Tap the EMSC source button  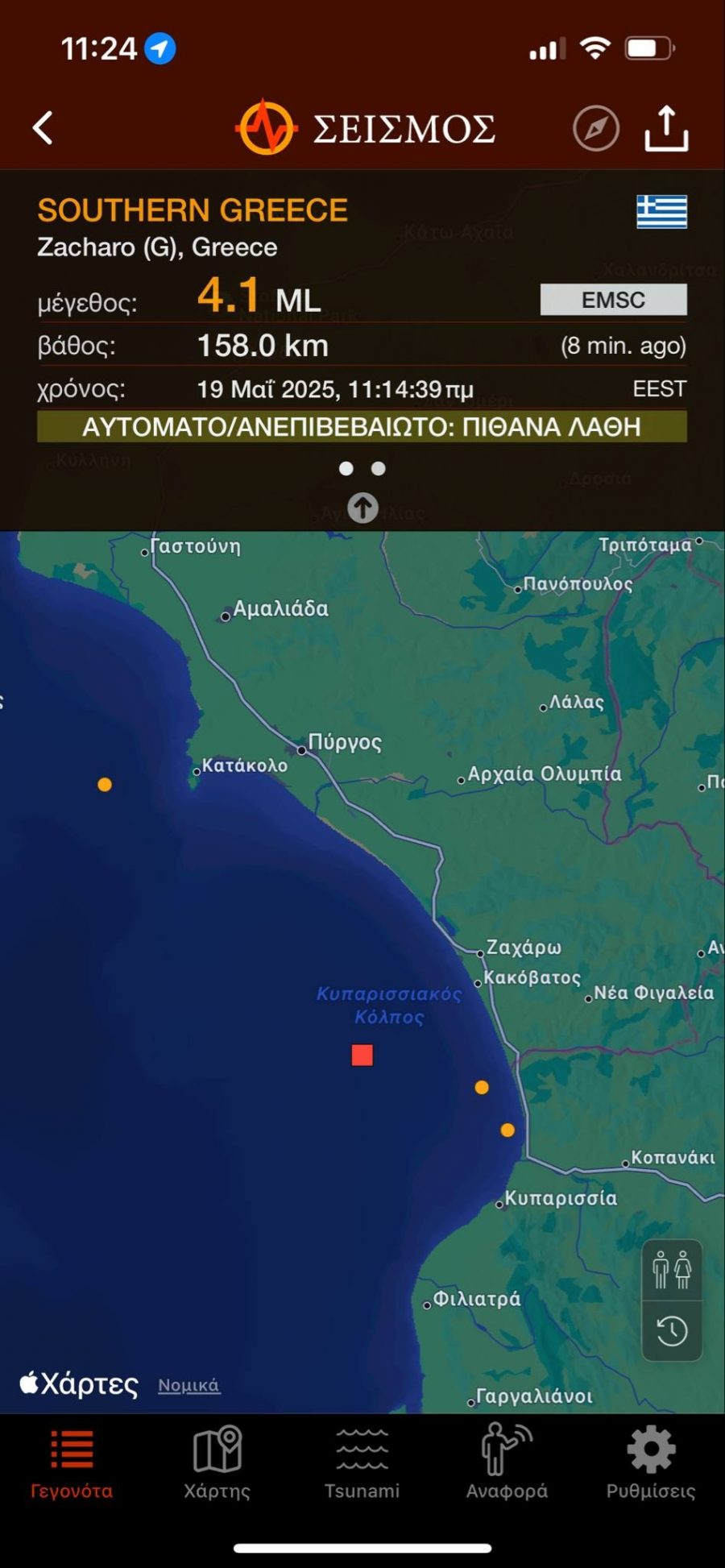[613, 300]
